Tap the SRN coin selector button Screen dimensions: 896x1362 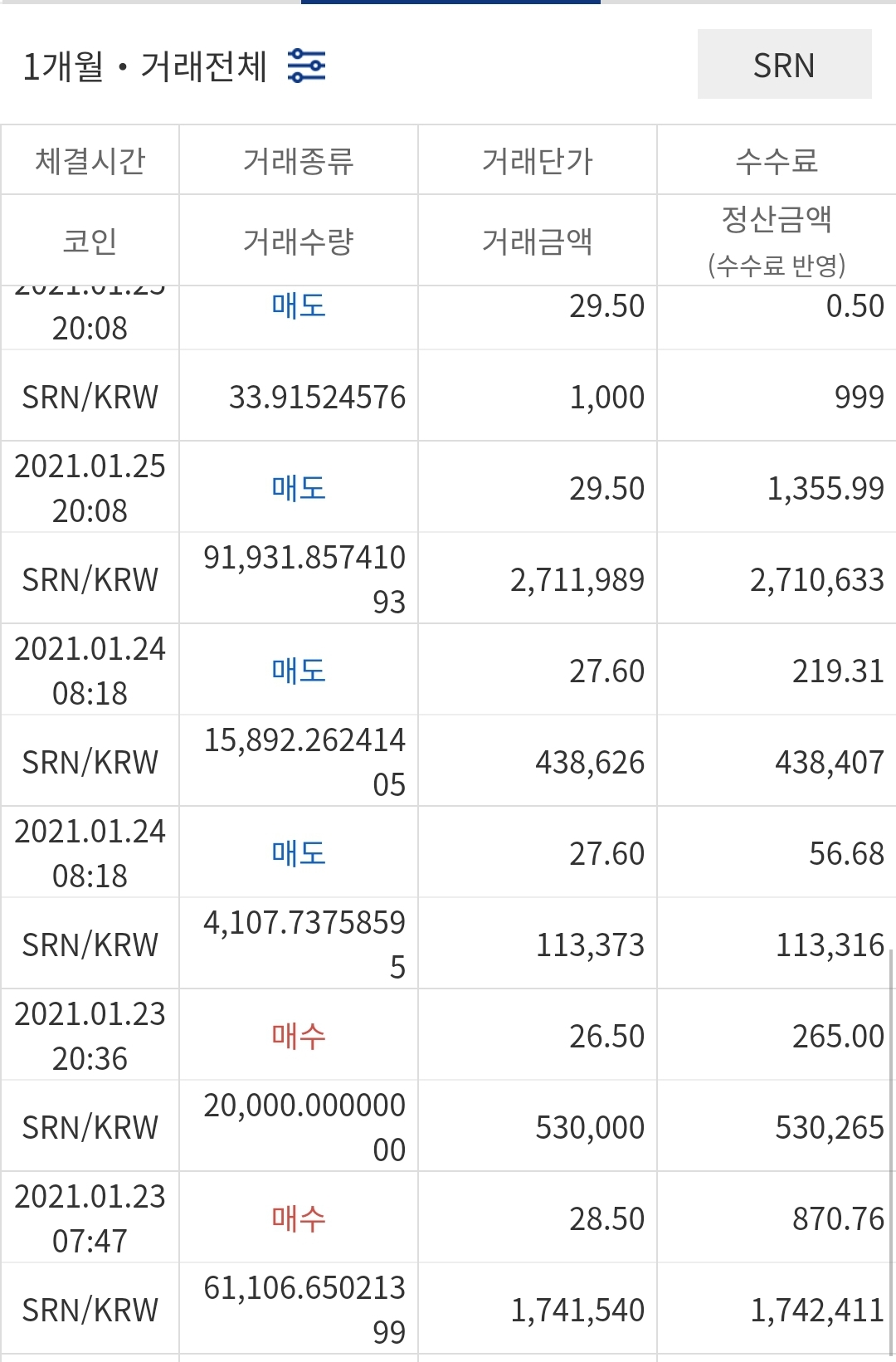coord(783,65)
